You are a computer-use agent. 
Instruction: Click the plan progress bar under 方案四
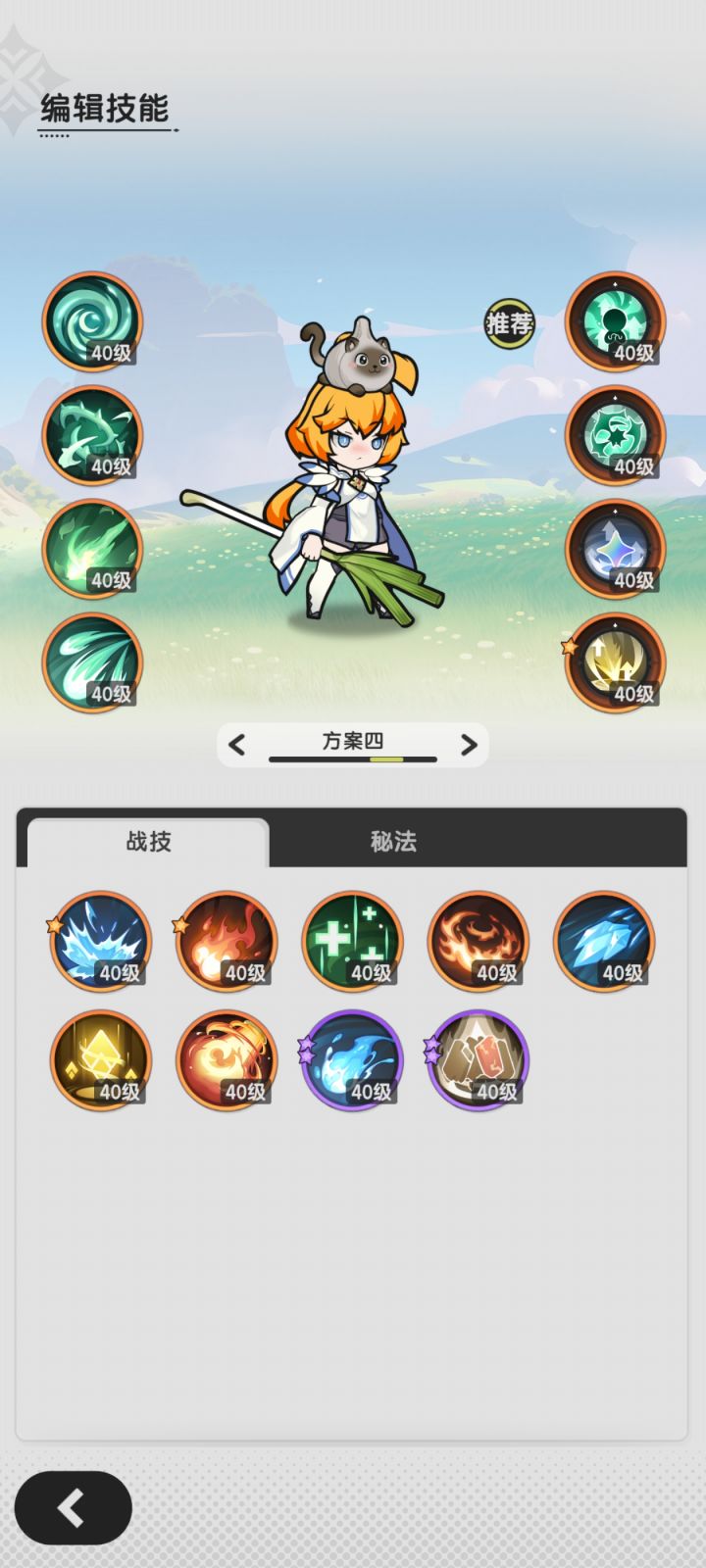(x=353, y=759)
